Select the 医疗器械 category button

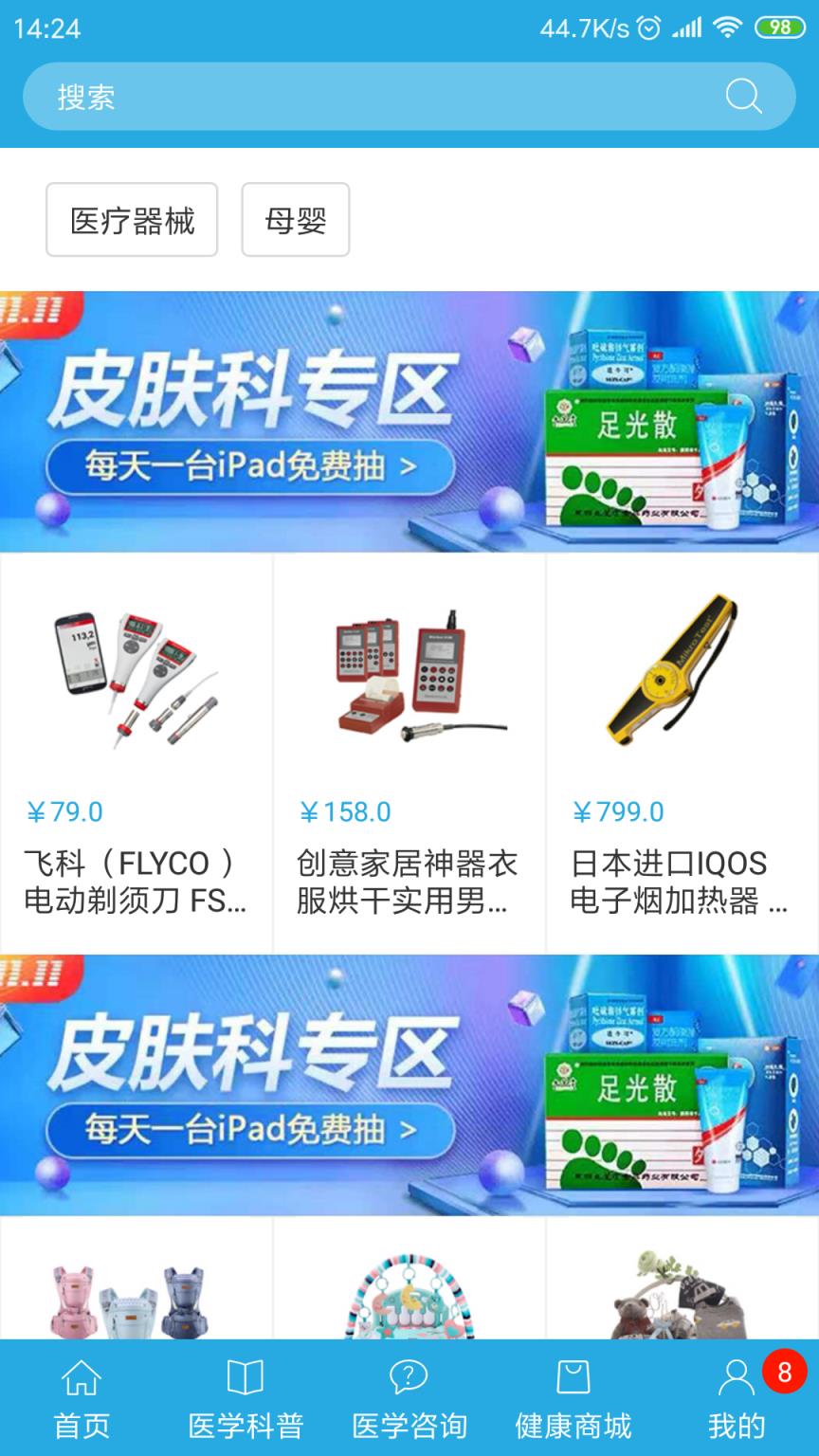click(132, 220)
